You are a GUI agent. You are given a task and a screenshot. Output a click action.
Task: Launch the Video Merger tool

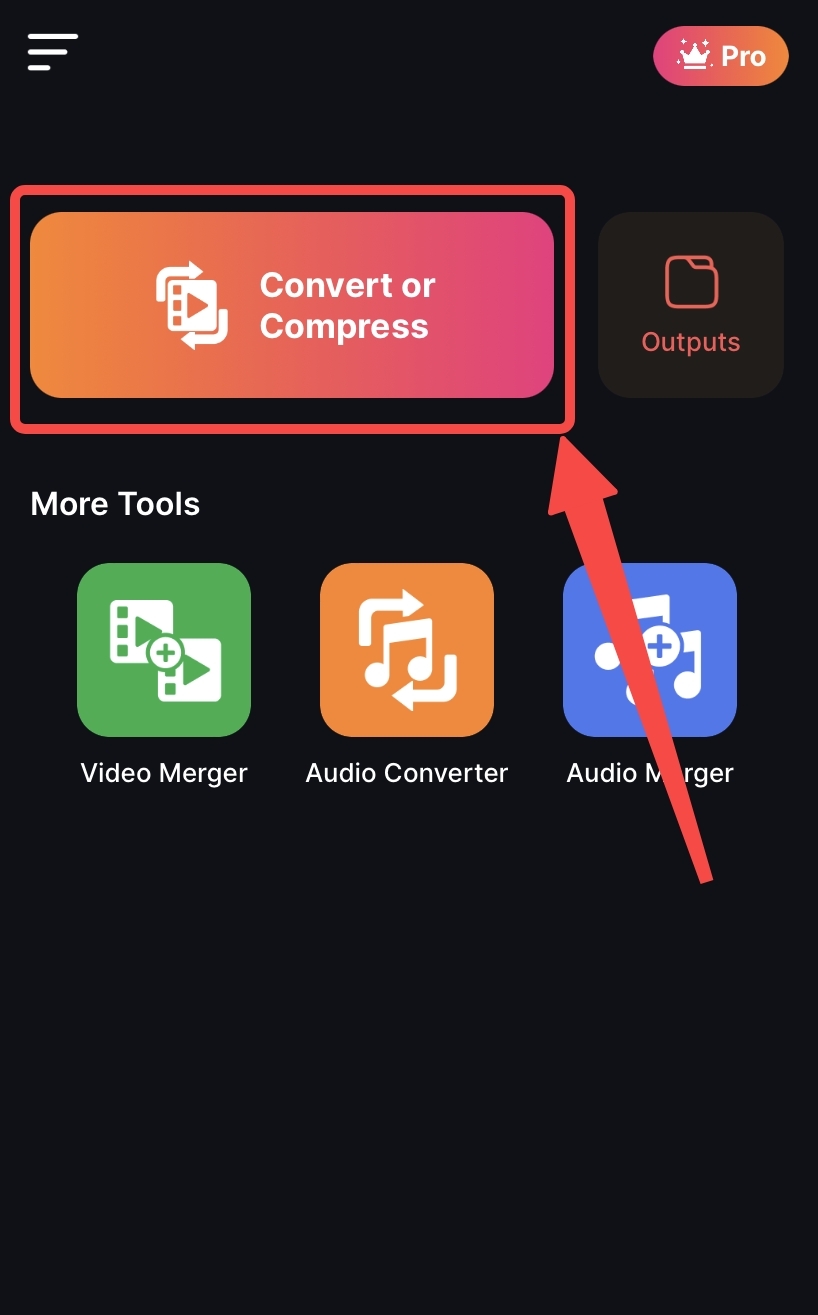pyautogui.click(x=164, y=650)
